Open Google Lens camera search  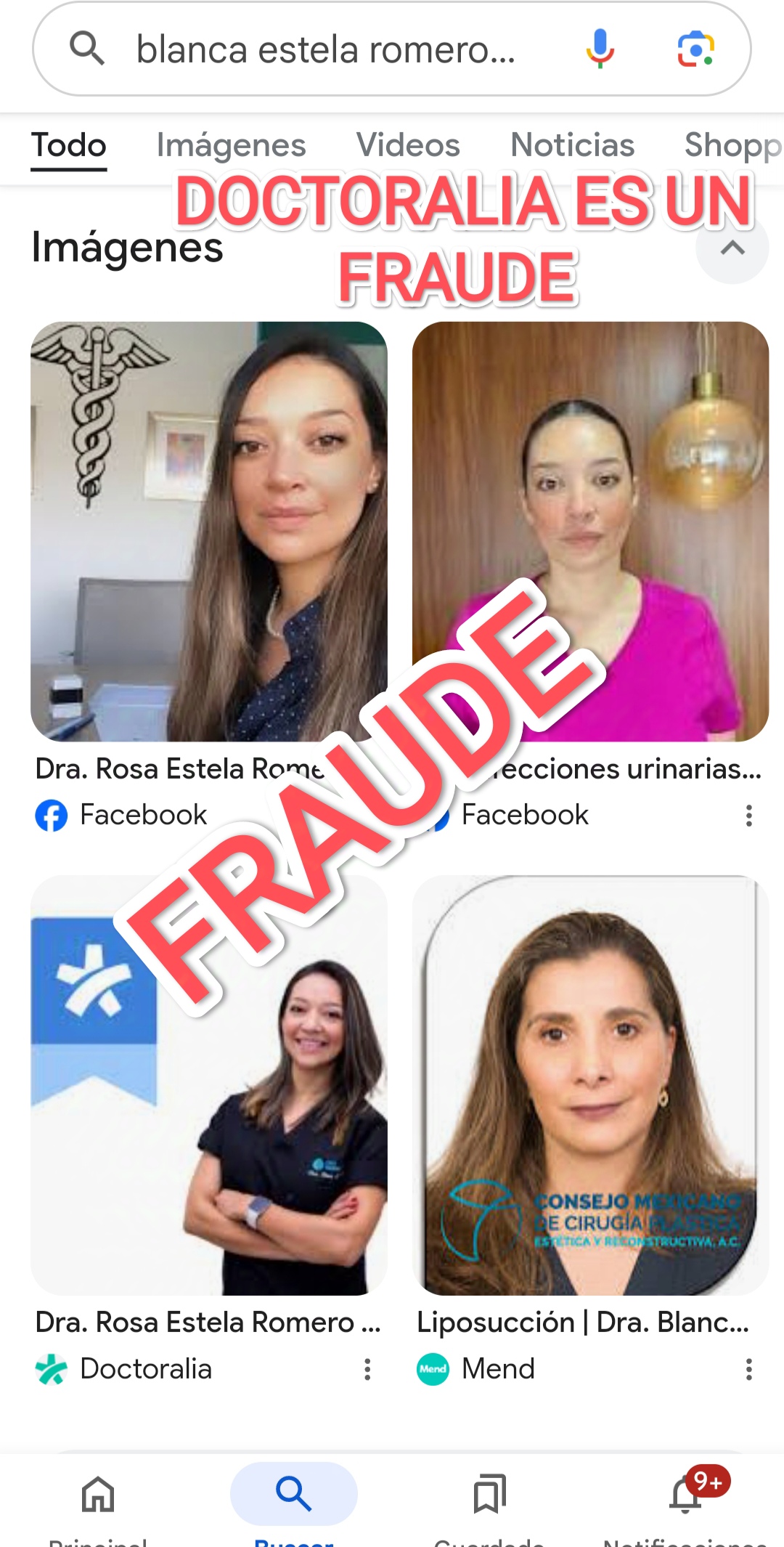(695, 49)
